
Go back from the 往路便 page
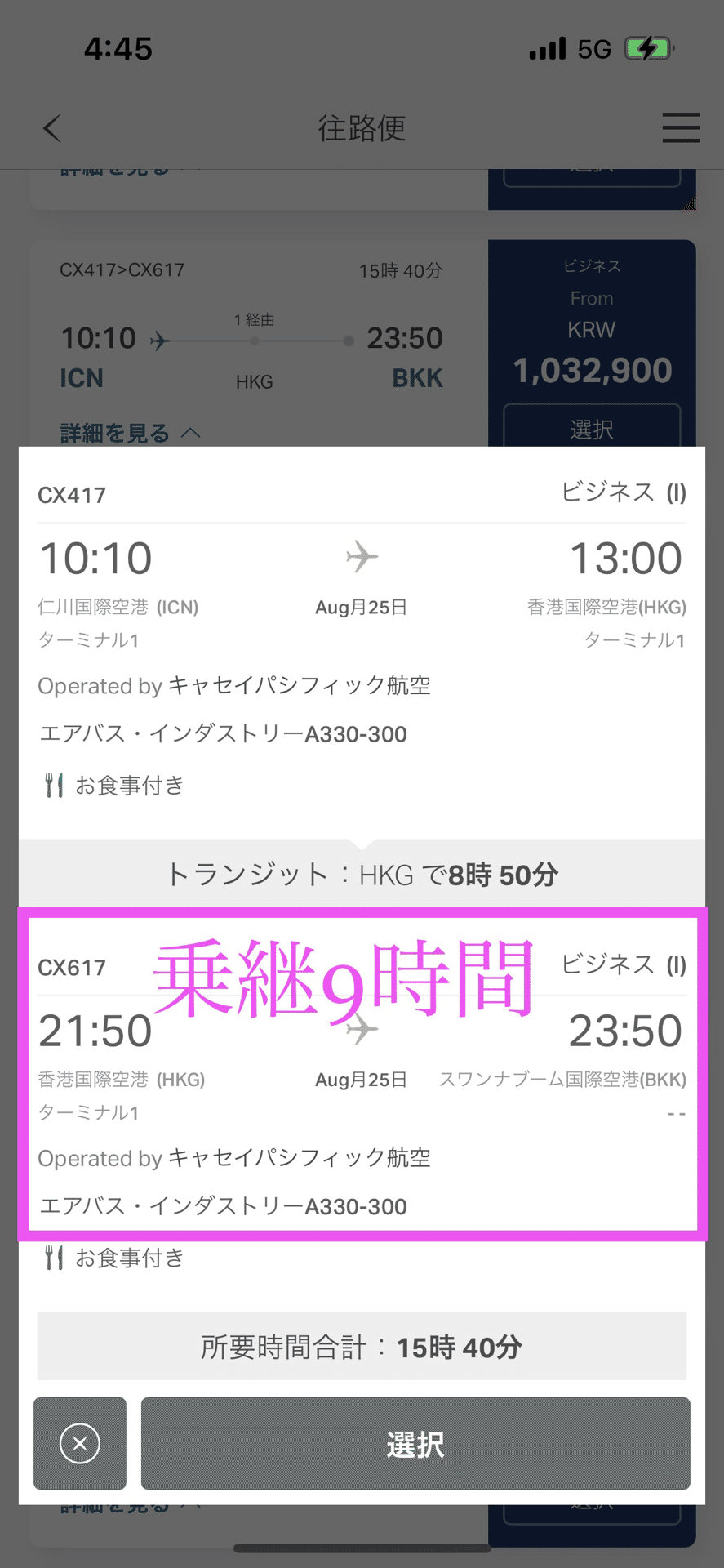[x=52, y=128]
